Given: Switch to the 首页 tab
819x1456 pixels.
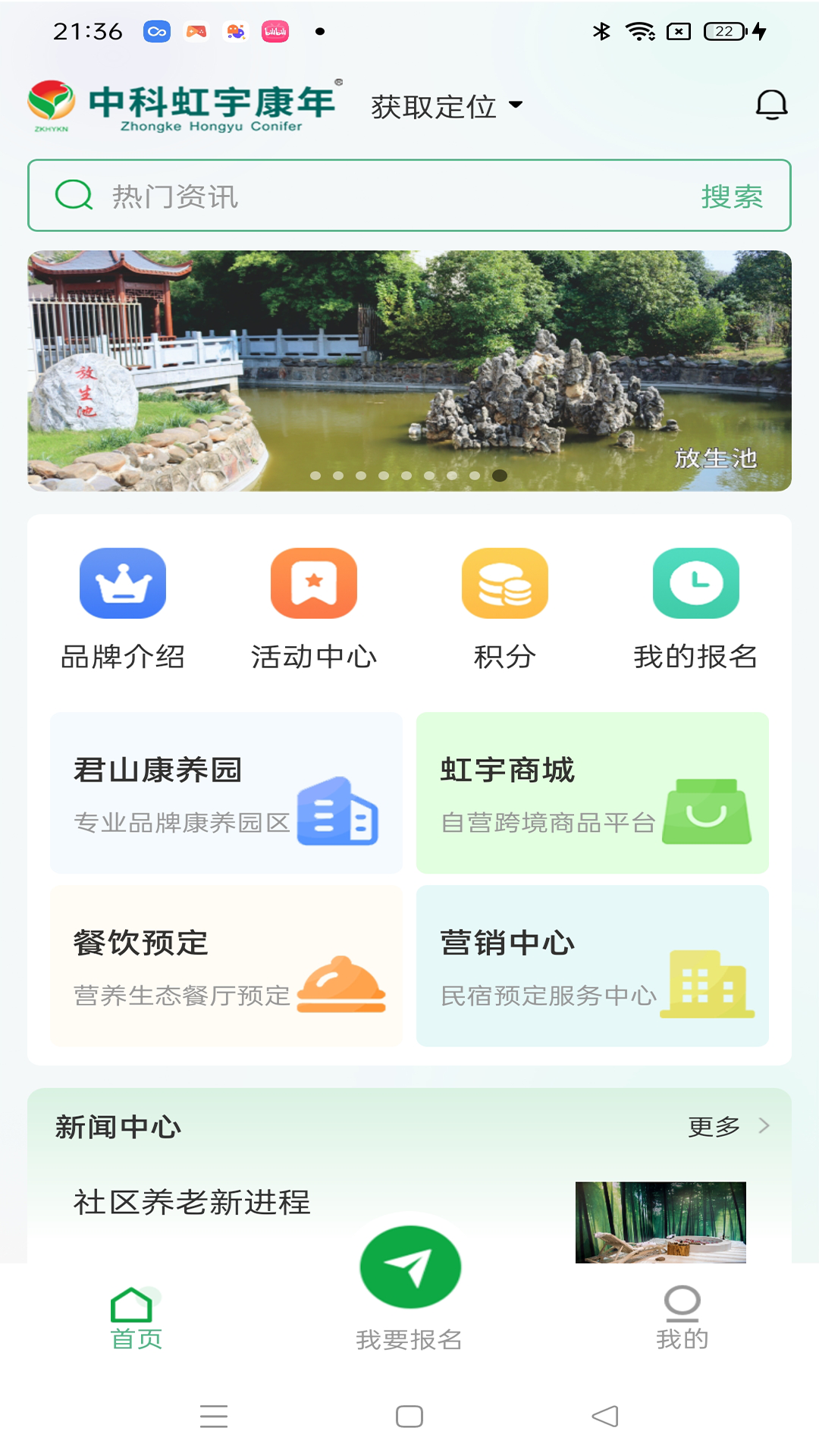Looking at the screenshot, I should [136, 1319].
